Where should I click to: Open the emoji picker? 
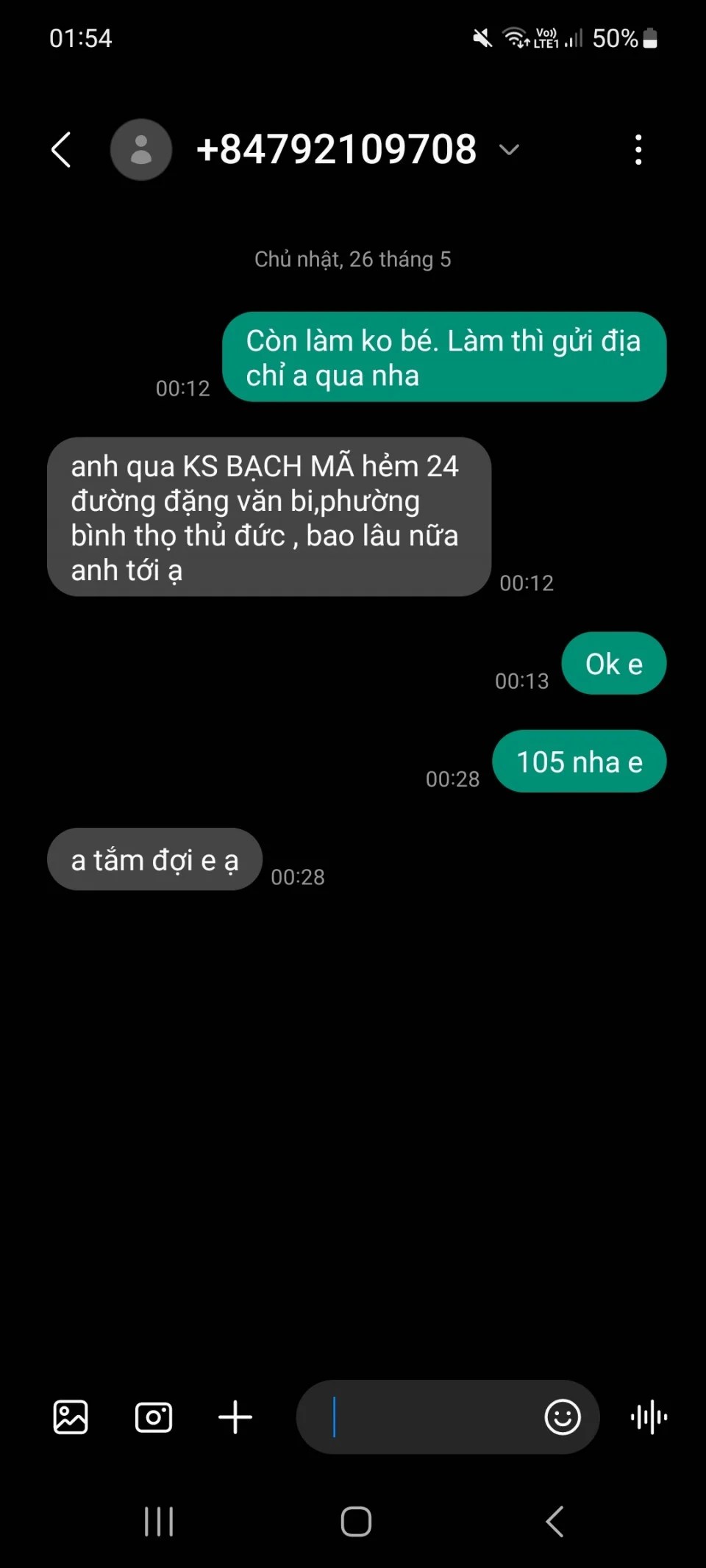click(563, 1417)
